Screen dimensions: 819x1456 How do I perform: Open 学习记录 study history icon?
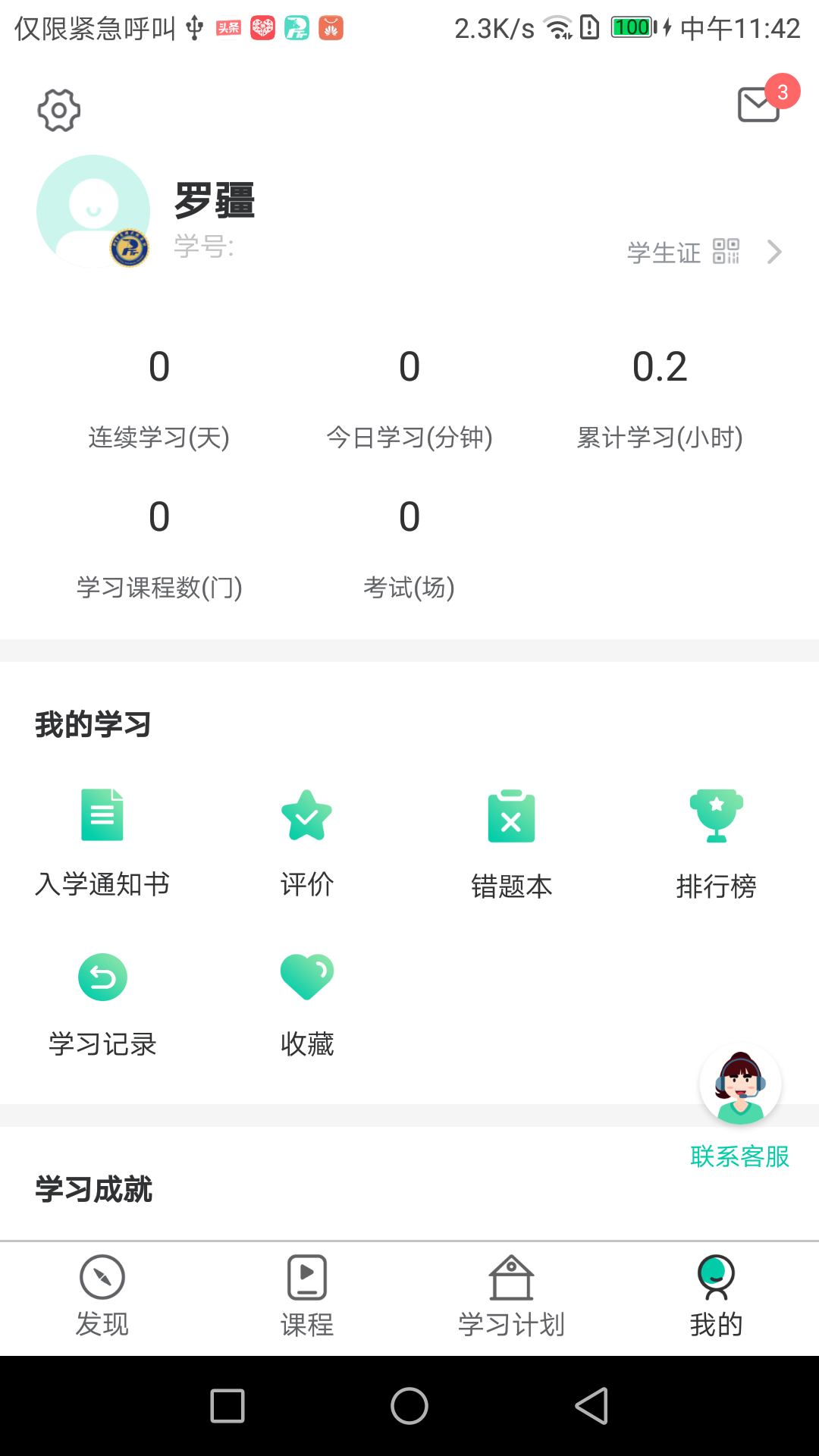click(x=102, y=977)
